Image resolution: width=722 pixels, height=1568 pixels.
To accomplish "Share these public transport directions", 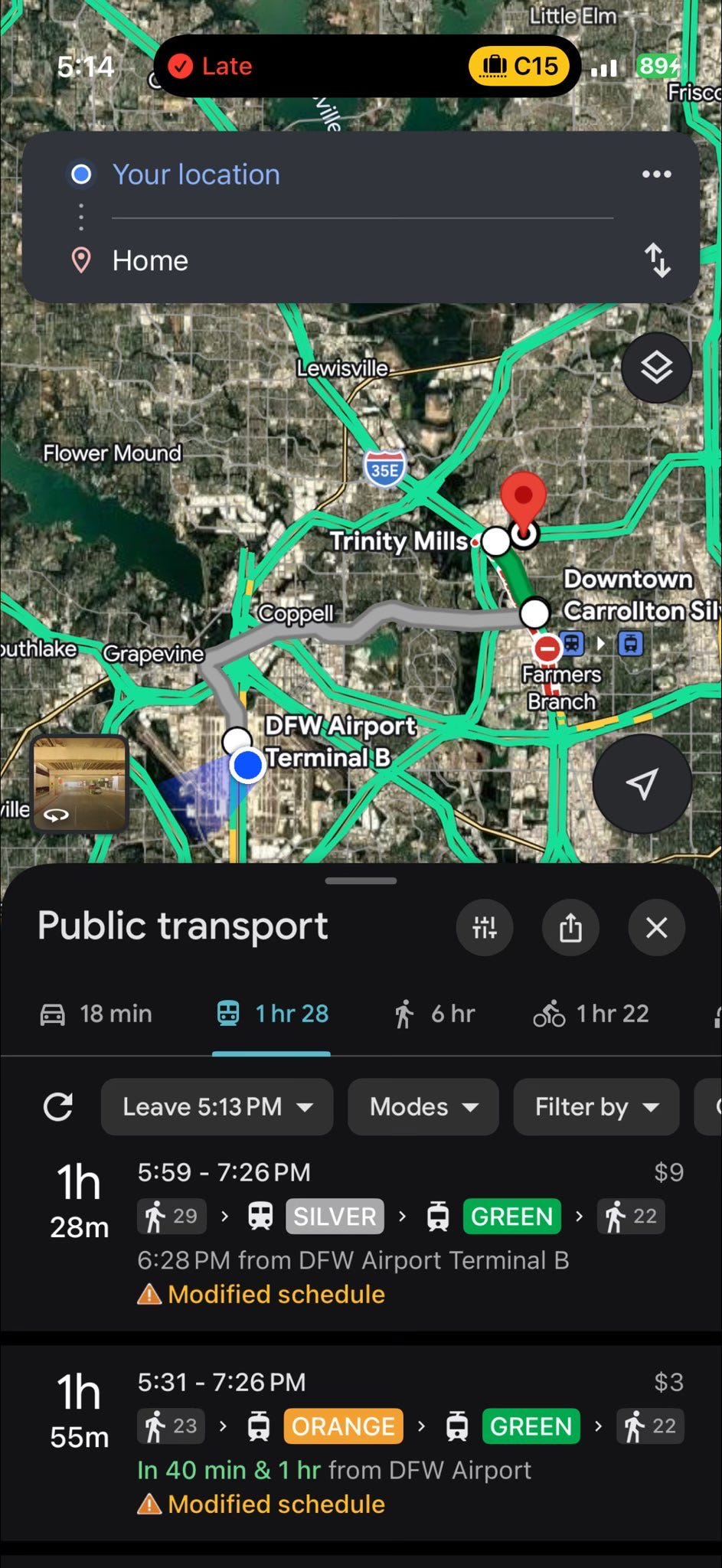I will click(x=570, y=928).
